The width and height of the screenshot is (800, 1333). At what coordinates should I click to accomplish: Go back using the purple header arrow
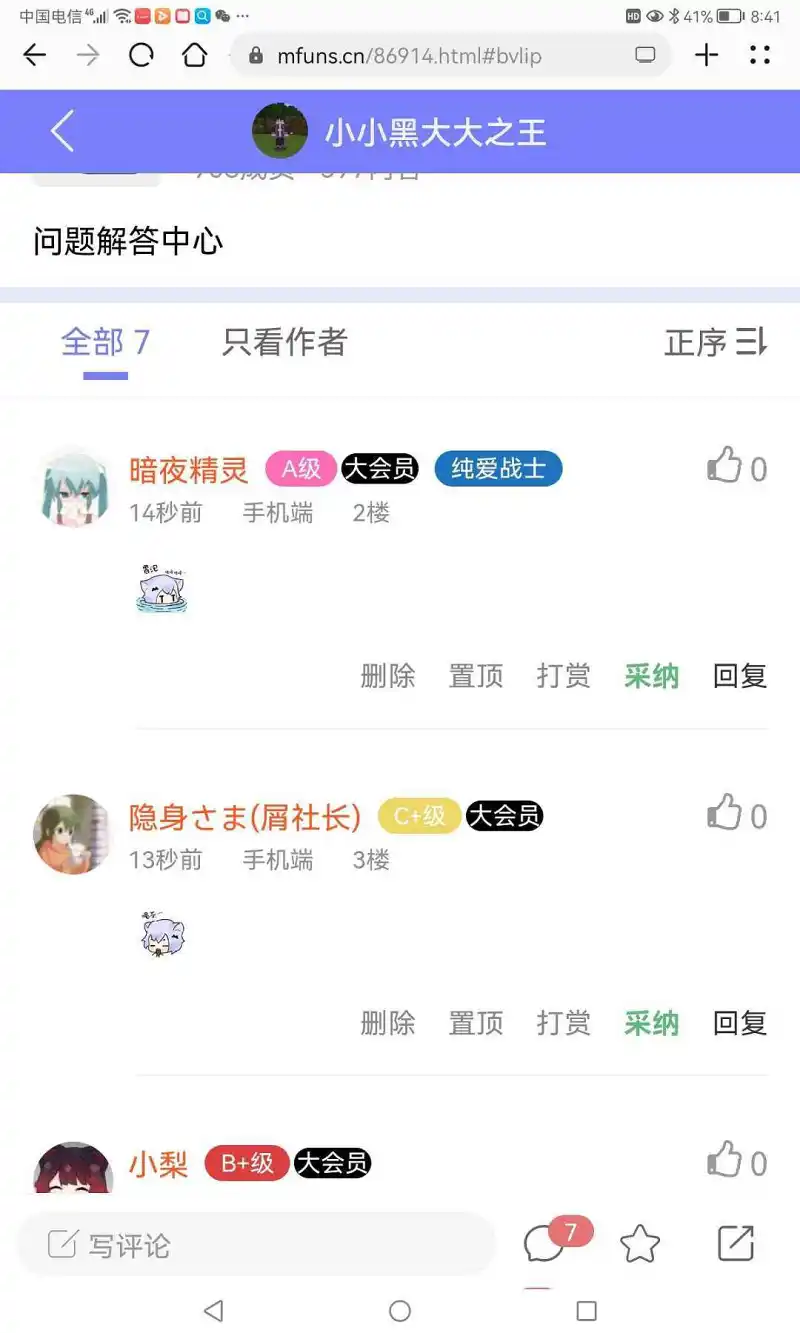[x=62, y=131]
